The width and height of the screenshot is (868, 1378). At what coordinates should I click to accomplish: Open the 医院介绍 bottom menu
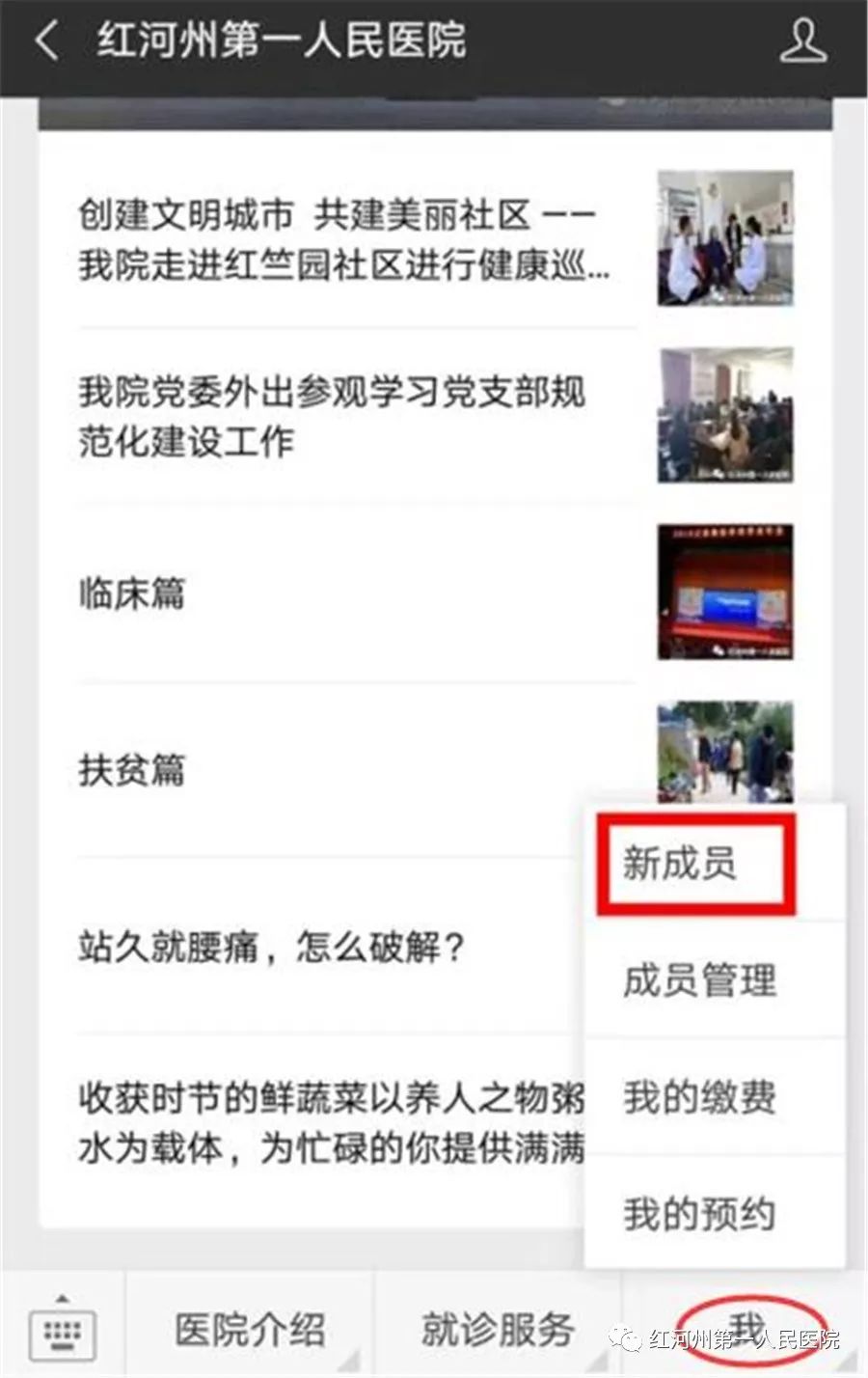[x=249, y=1330]
